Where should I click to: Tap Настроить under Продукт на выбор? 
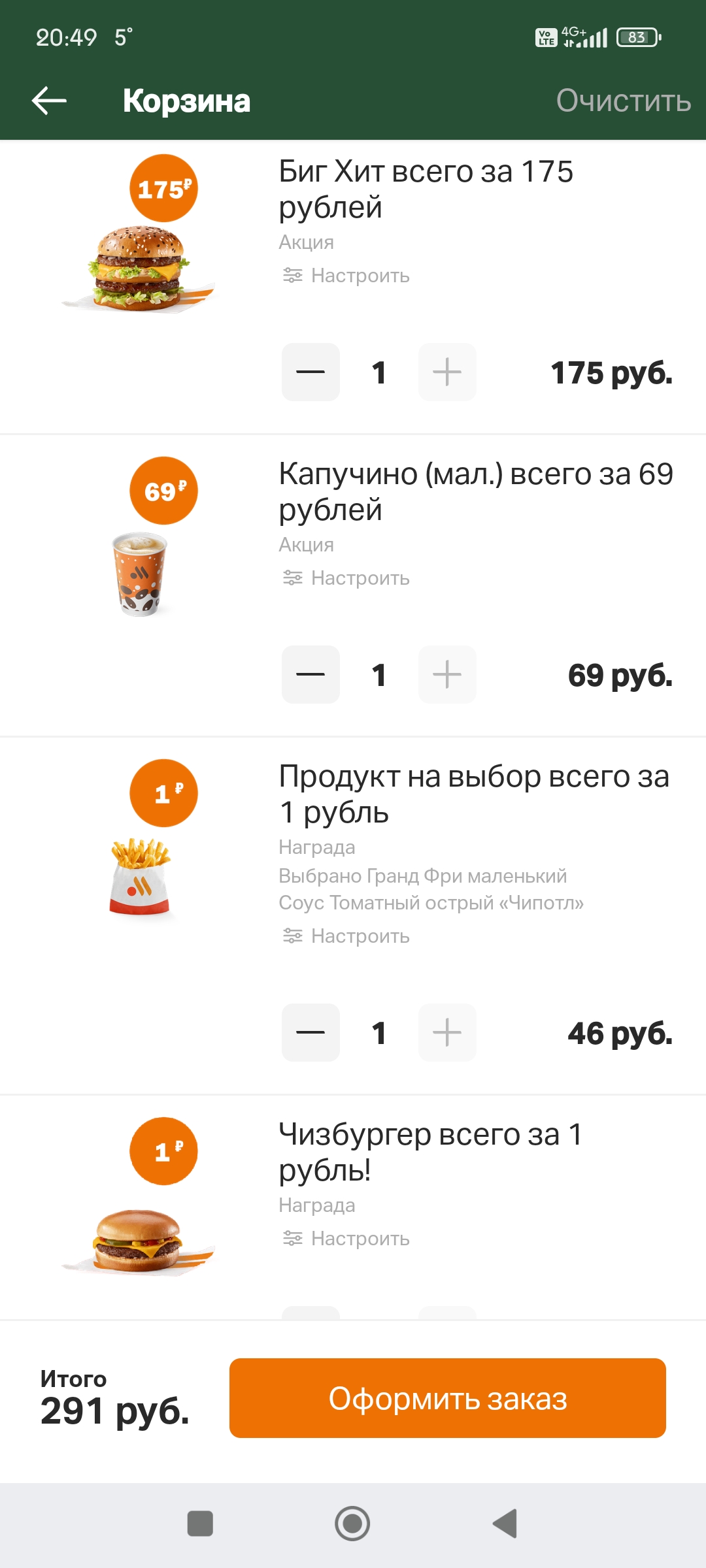tap(346, 936)
